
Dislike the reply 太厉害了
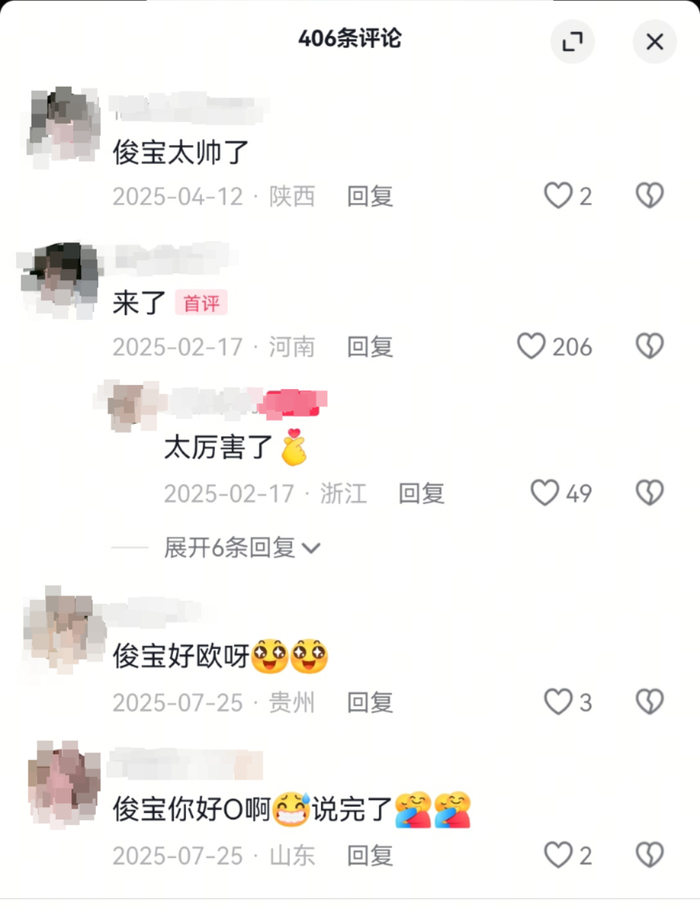pos(650,493)
